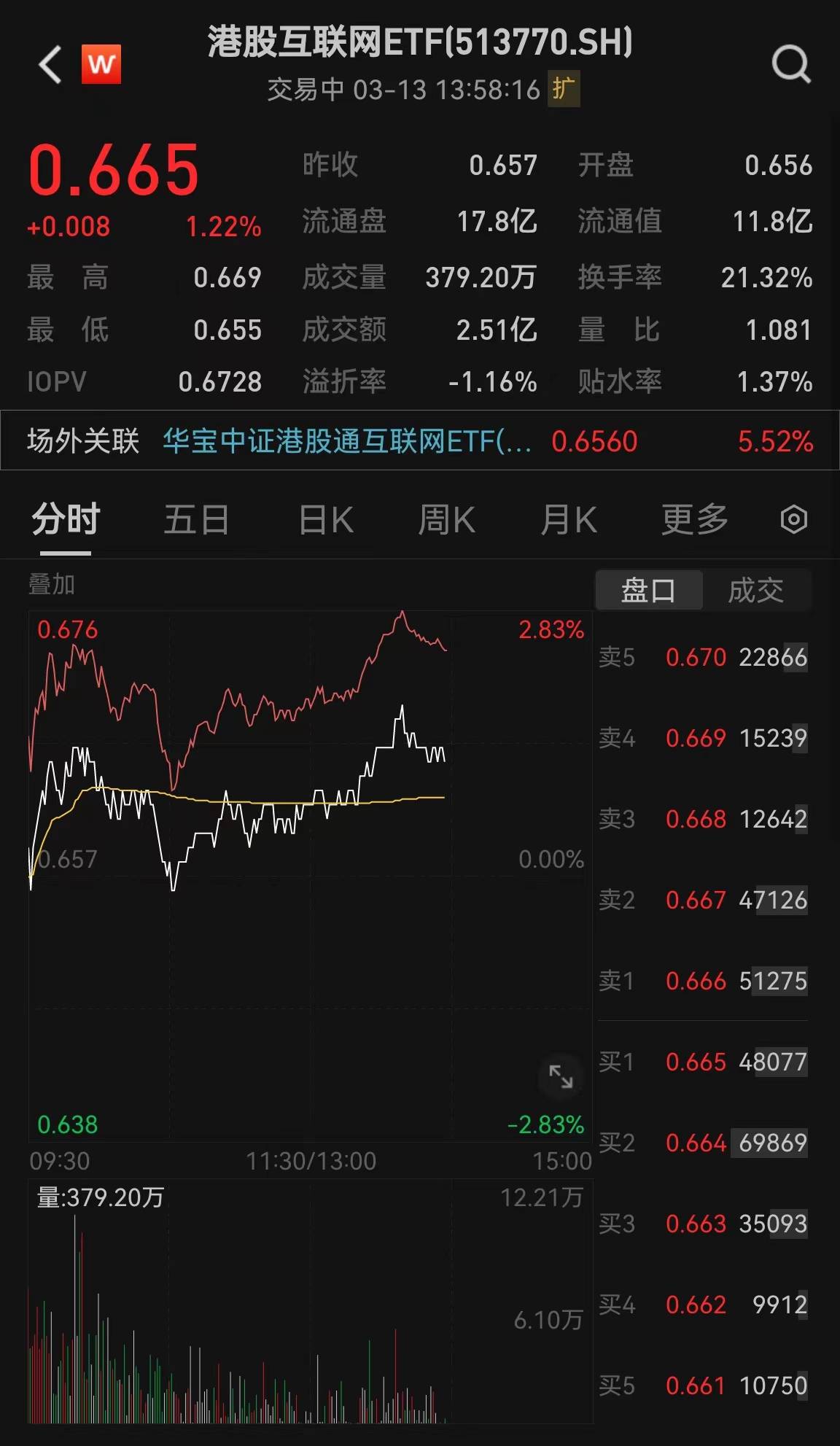Switch to the 五日 five-day chart tab
The height and width of the screenshot is (1446, 840).
click(195, 519)
